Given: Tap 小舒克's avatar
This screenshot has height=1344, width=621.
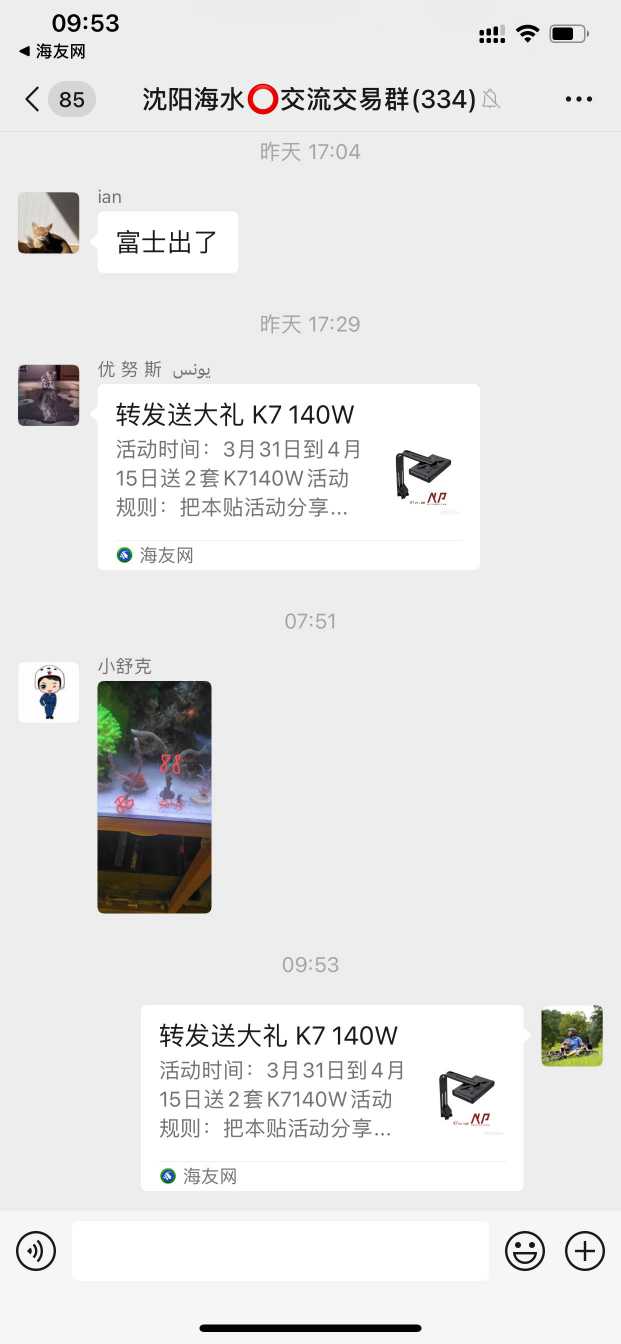Looking at the screenshot, I should tap(48, 692).
